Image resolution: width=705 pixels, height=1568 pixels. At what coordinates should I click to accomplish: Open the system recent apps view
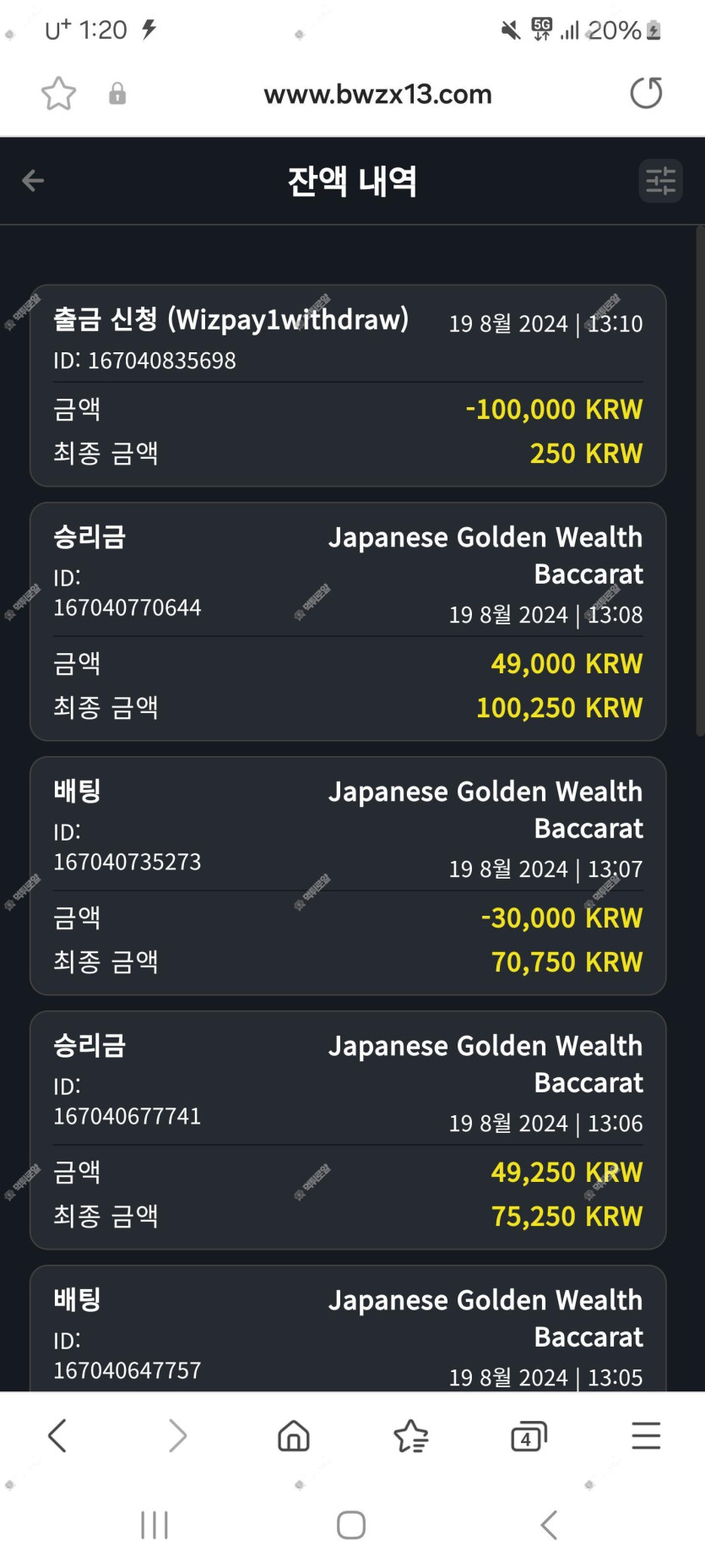pyautogui.click(x=155, y=1525)
